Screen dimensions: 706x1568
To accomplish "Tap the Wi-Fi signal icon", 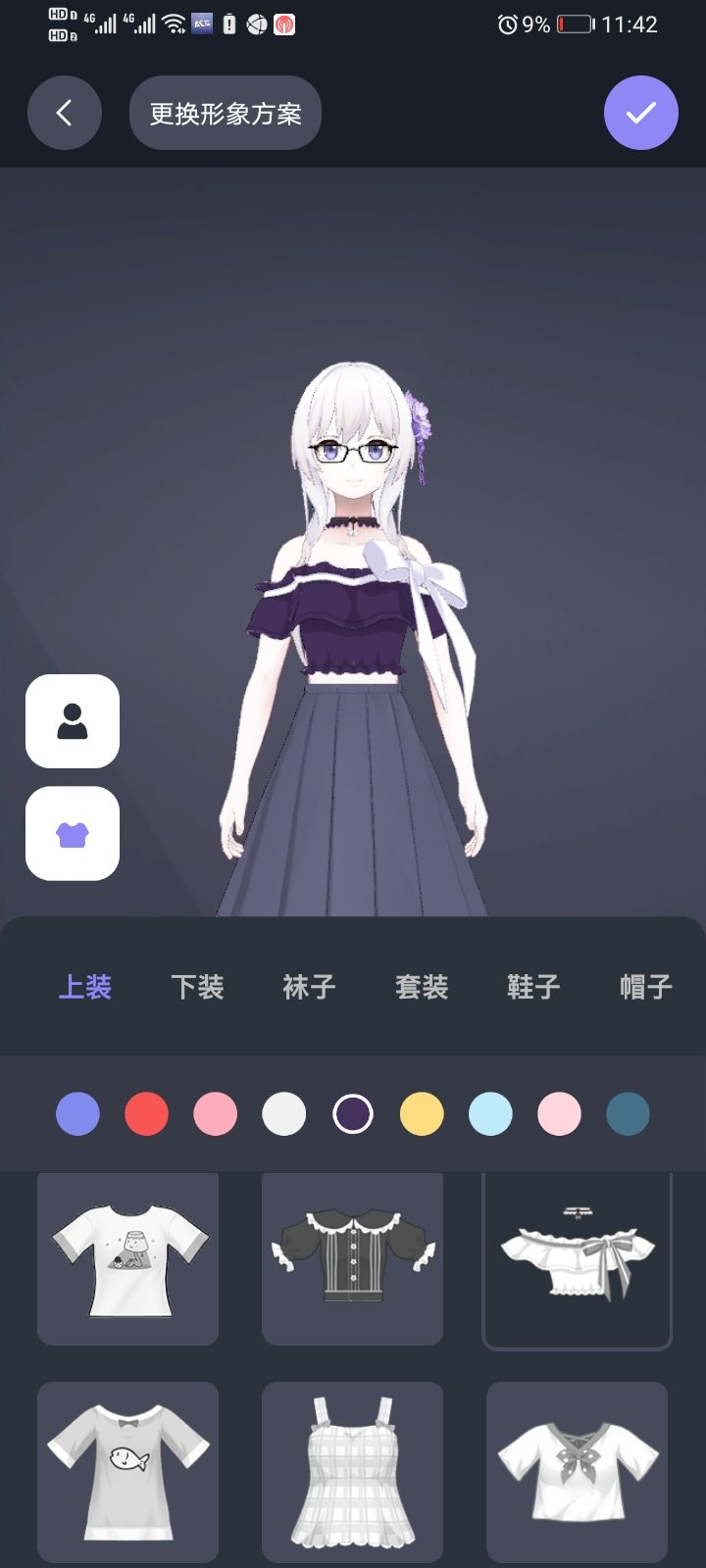I will pyautogui.click(x=173, y=24).
